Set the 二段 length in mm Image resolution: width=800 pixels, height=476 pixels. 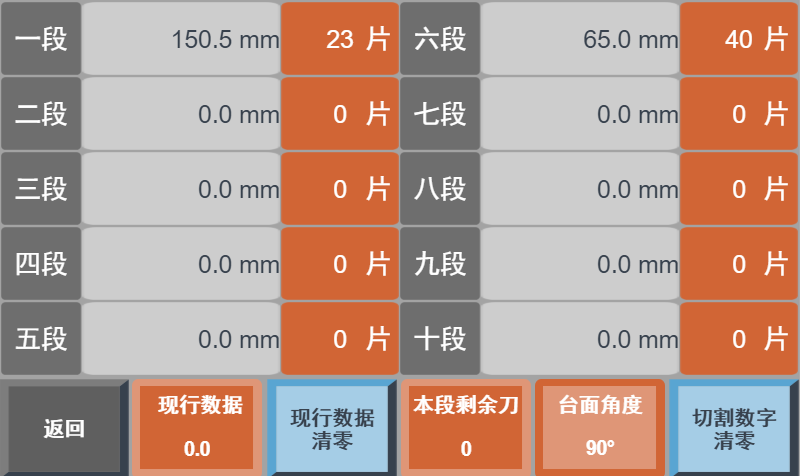(181, 114)
